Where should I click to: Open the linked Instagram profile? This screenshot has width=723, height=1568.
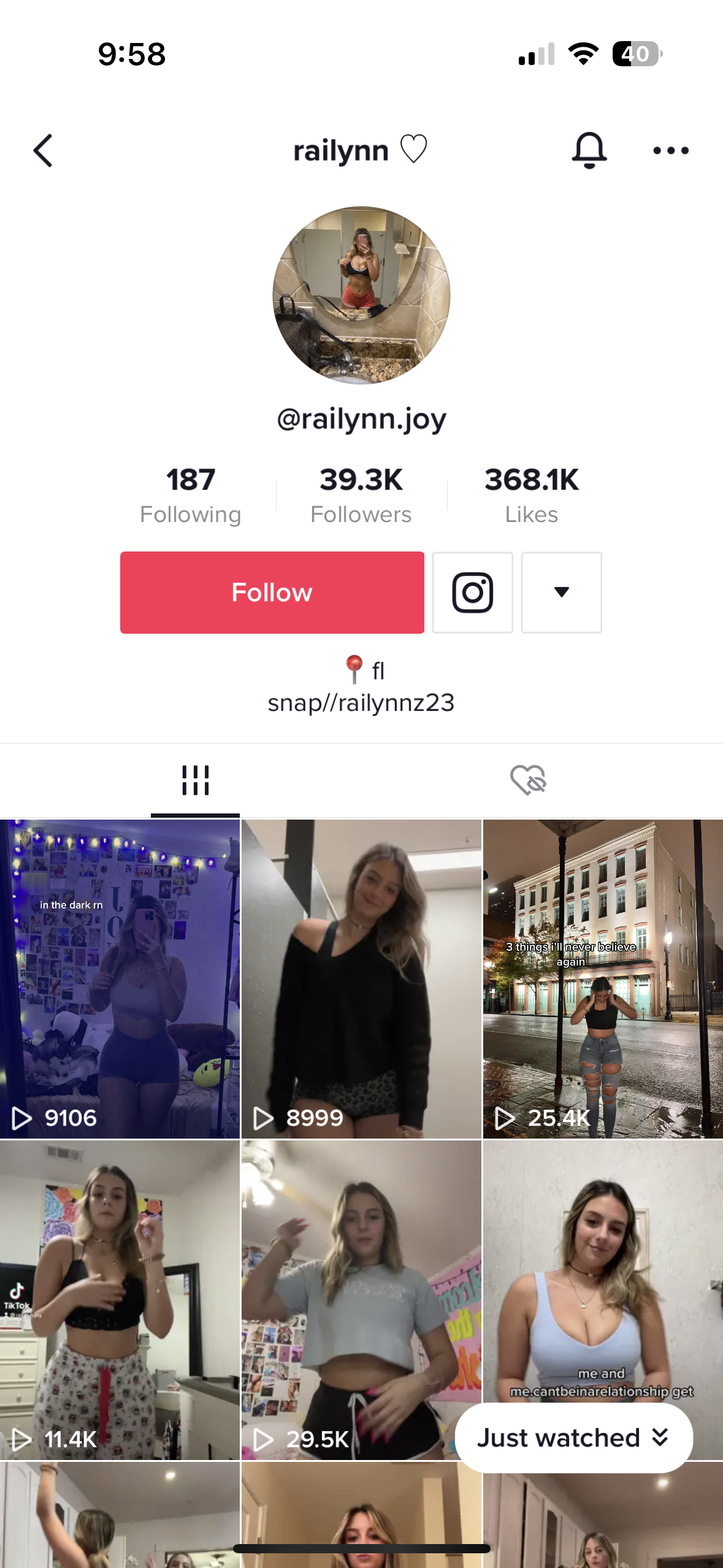tap(472, 593)
